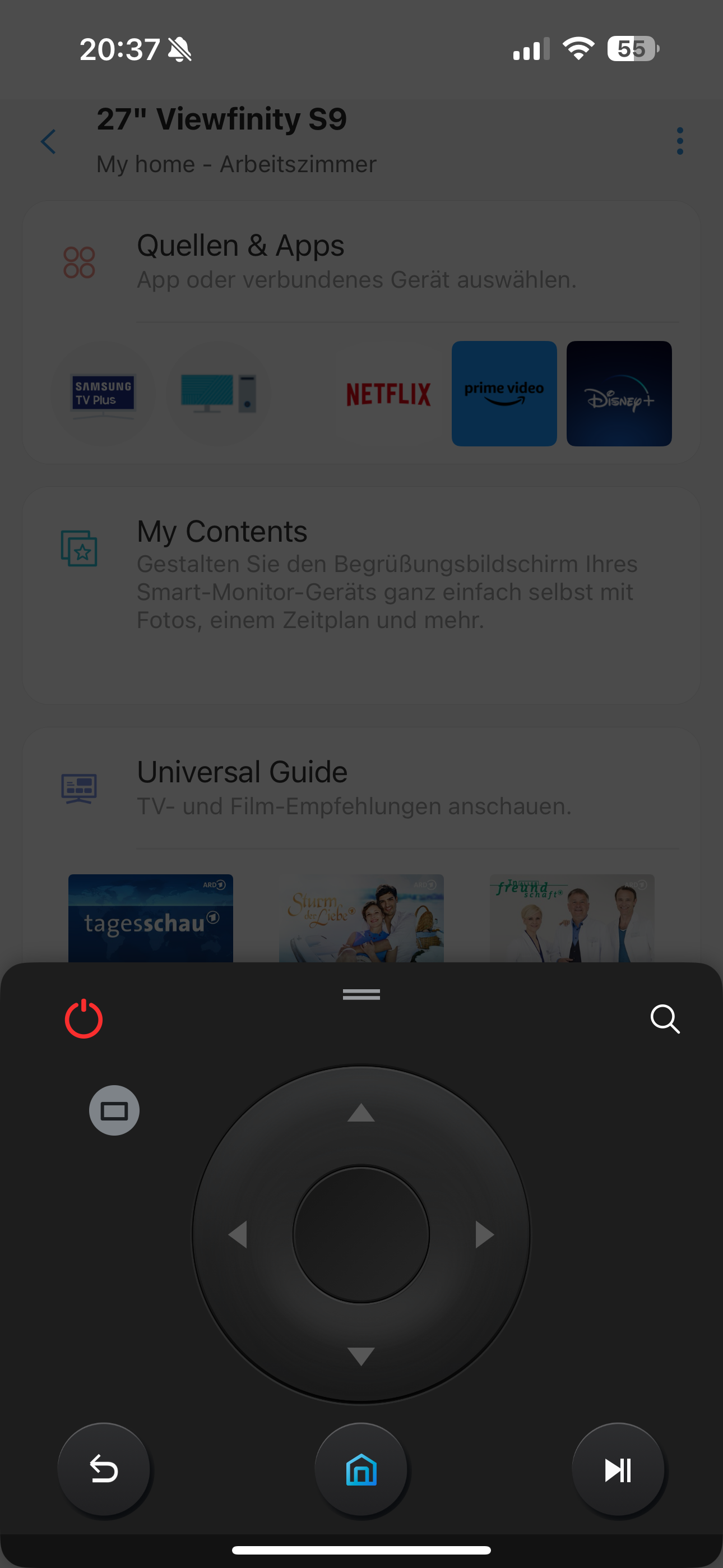Move left with the D-pad arrow

[x=238, y=1234]
